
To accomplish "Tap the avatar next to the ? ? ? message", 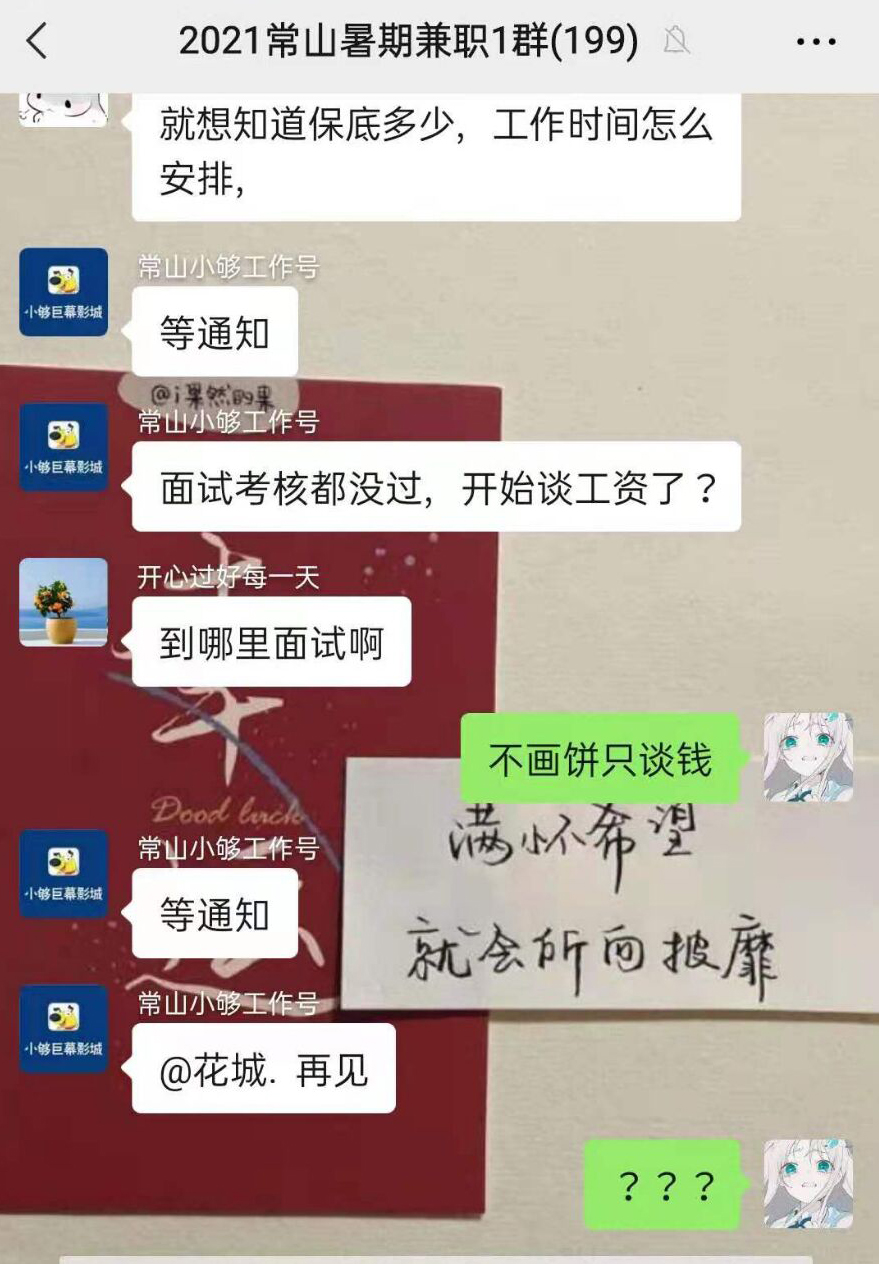I will click(x=808, y=1184).
